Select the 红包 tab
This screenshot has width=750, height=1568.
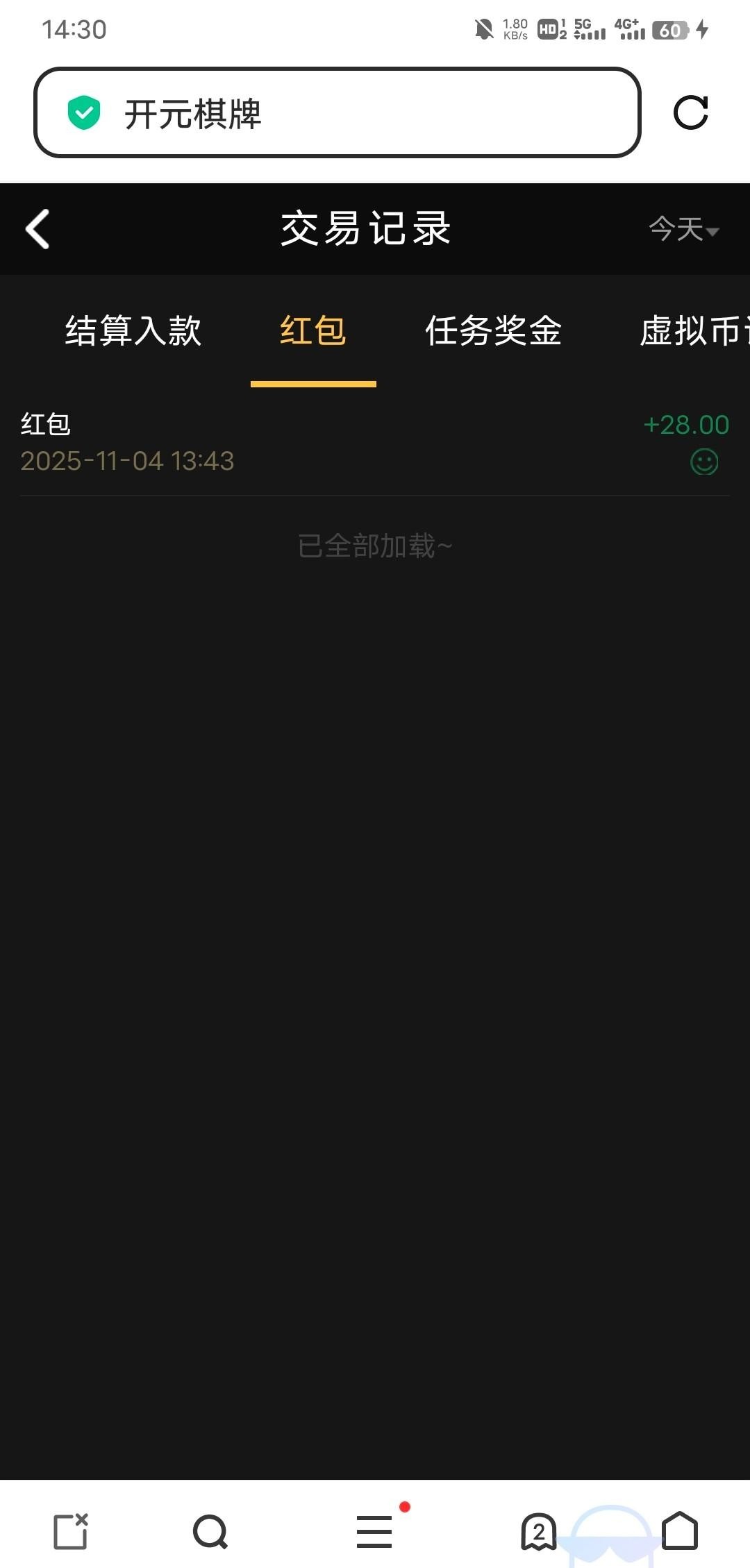(x=313, y=330)
